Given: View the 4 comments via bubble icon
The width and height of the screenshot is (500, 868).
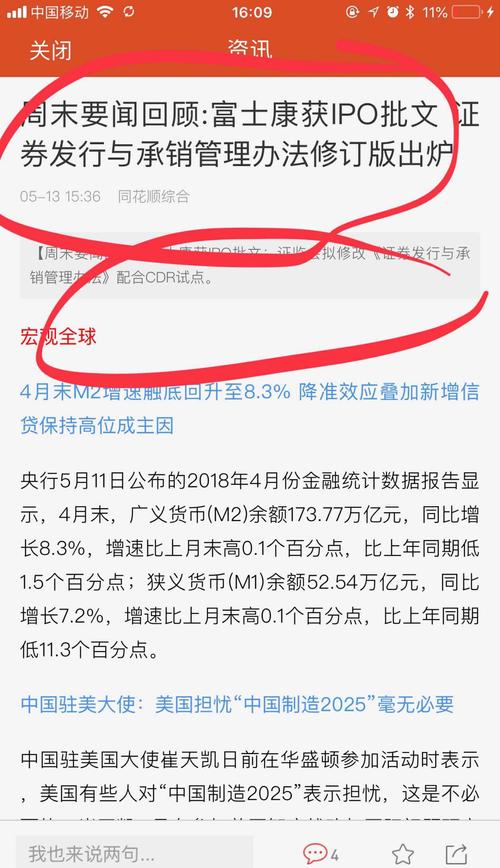Looking at the screenshot, I should [321, 854].
